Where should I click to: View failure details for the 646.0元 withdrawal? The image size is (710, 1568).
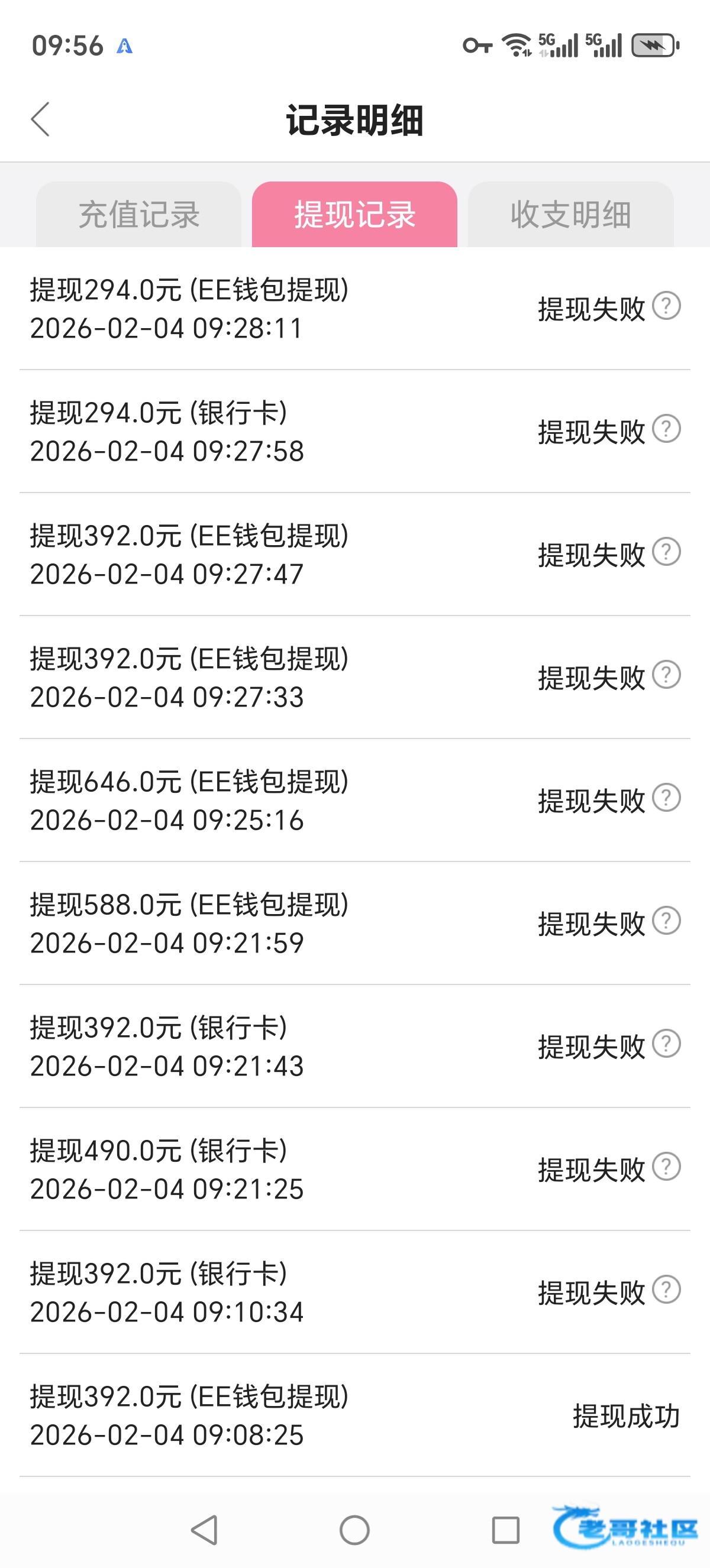point(666,798)
